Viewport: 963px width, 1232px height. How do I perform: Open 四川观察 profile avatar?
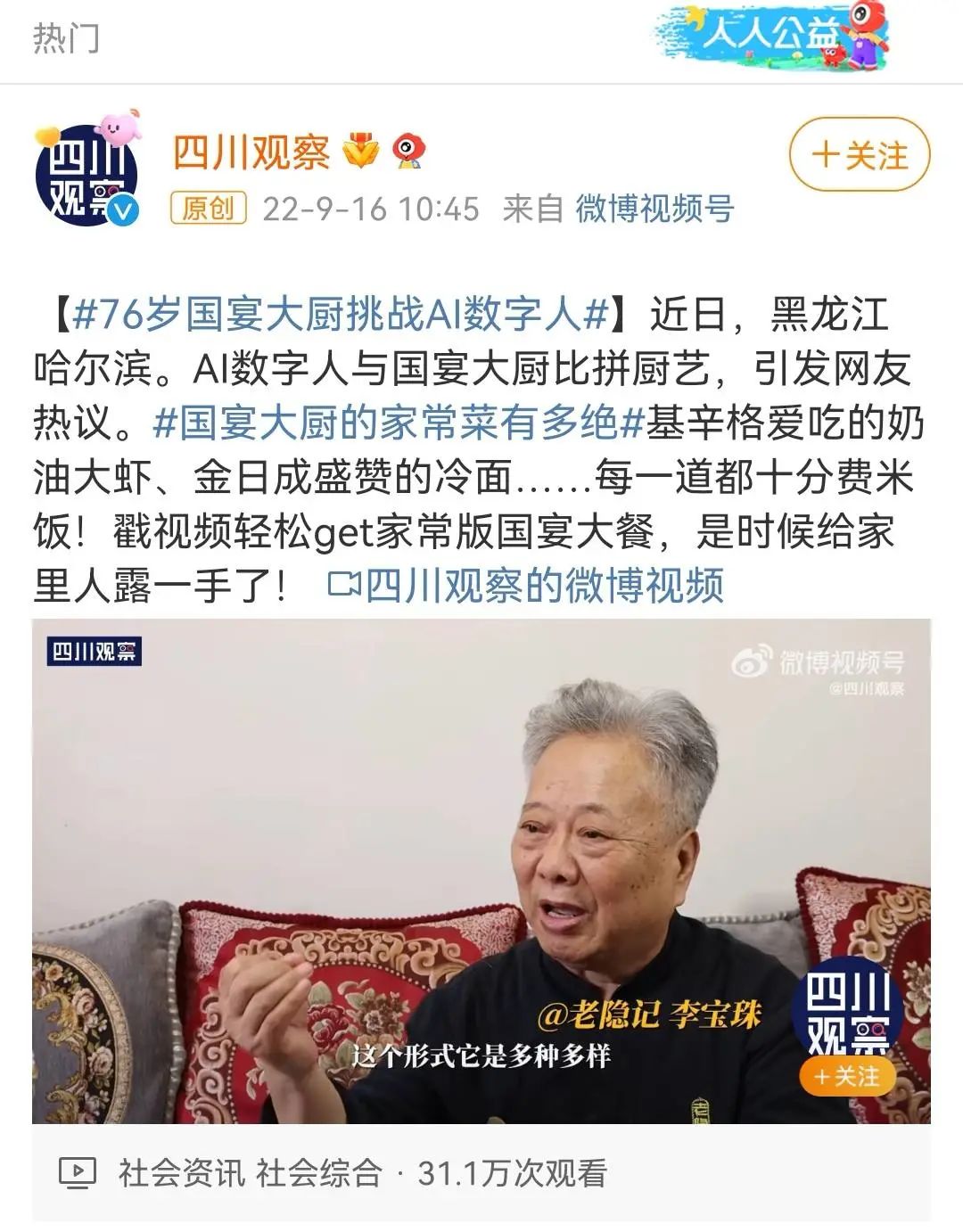click(86, 174)
